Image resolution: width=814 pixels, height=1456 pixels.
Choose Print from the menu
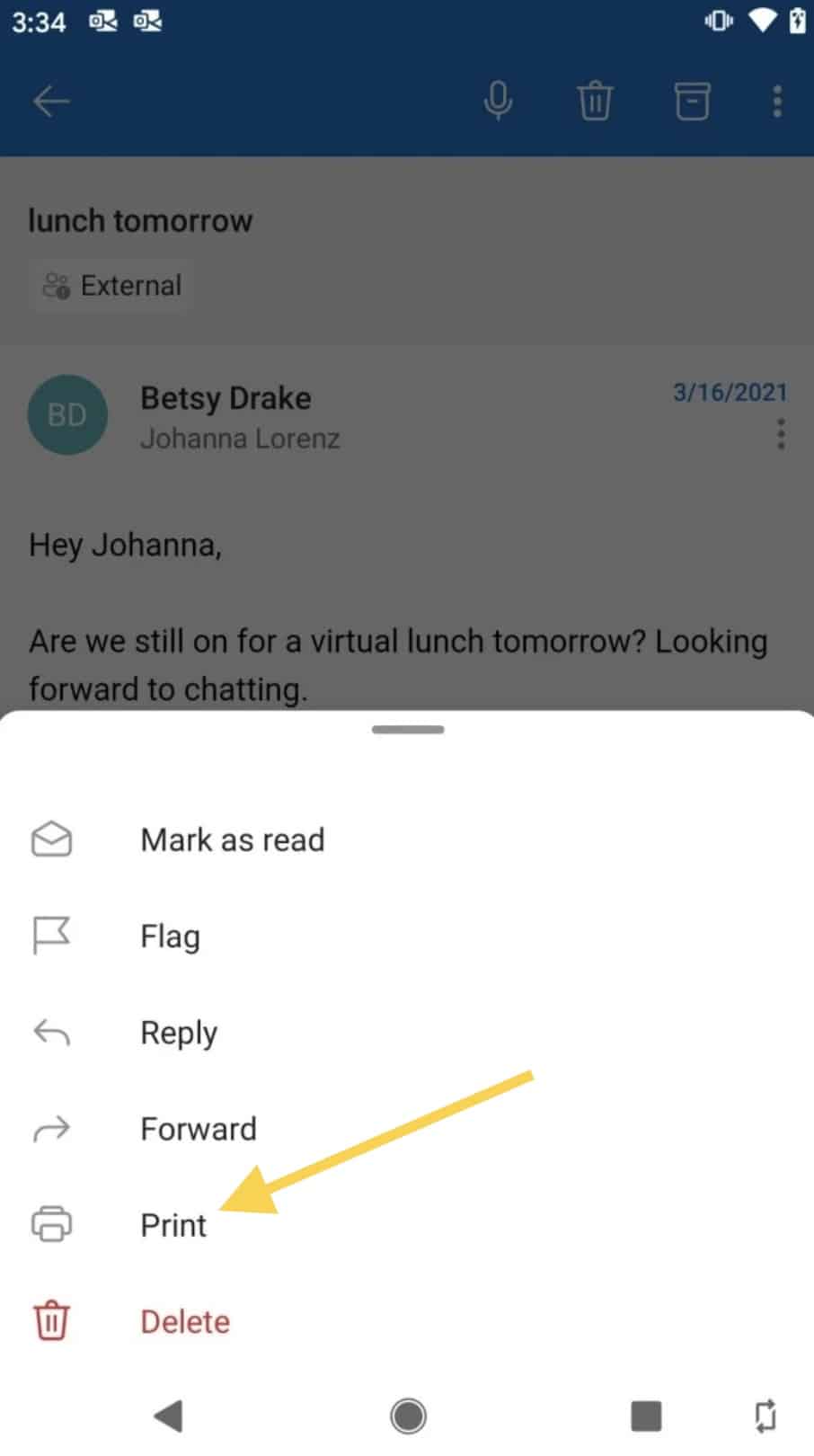coord(173,1224)
